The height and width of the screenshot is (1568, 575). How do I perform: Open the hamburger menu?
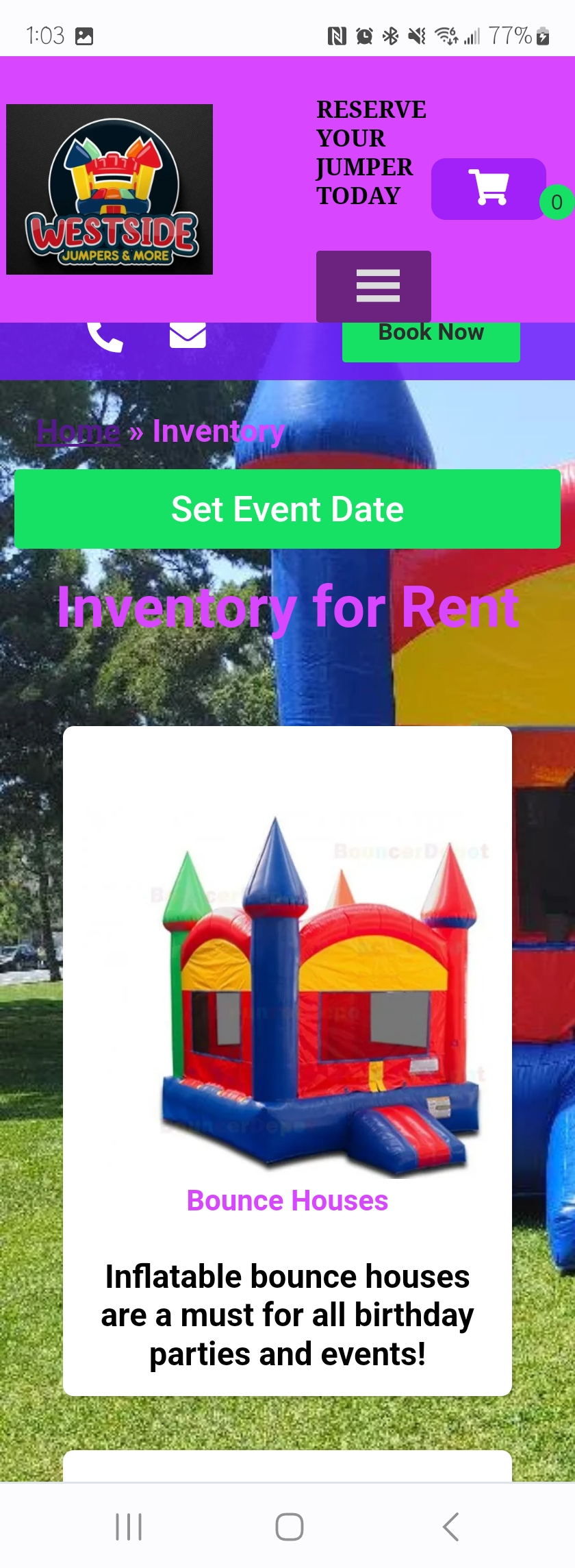(374, 286)
